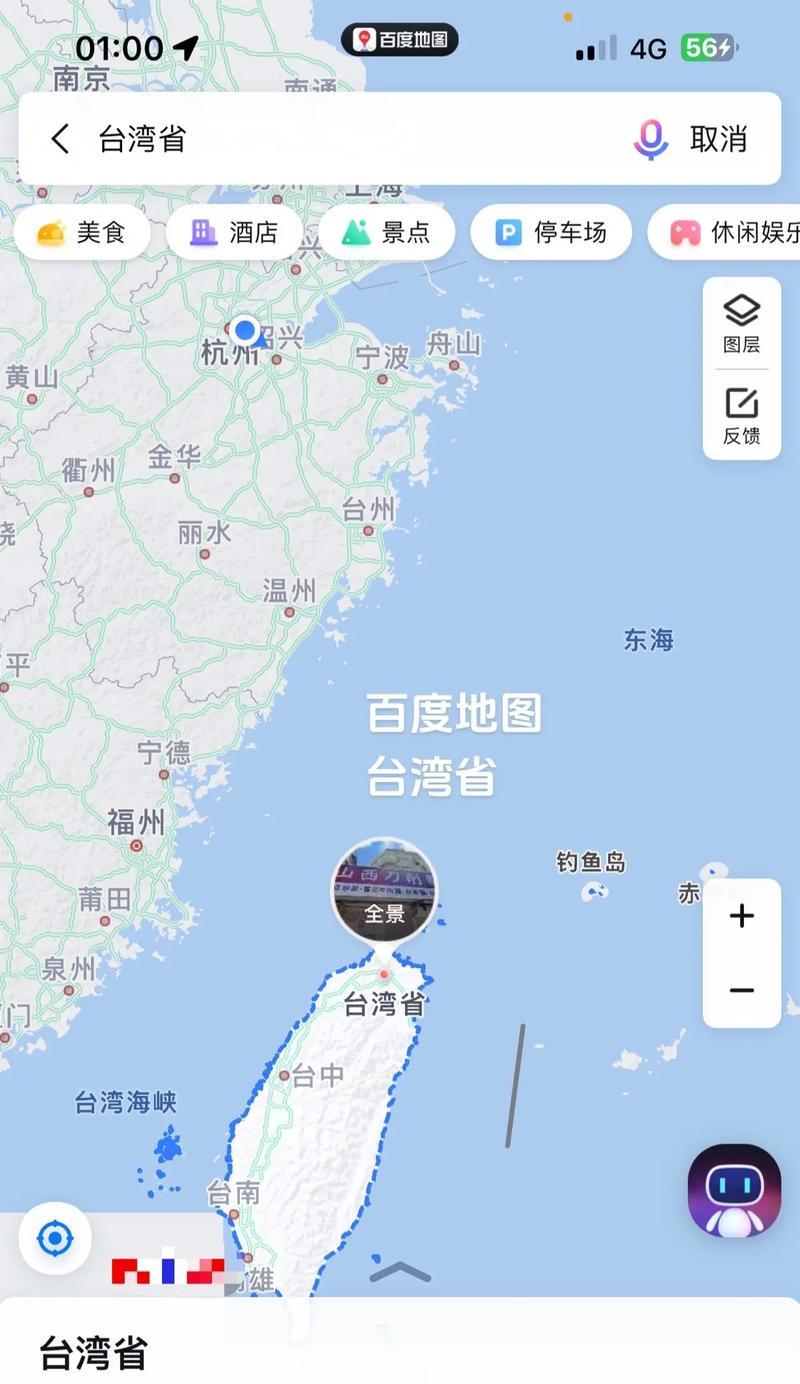
Task: Select the 酒店 category chip
Action: [234, 233]
